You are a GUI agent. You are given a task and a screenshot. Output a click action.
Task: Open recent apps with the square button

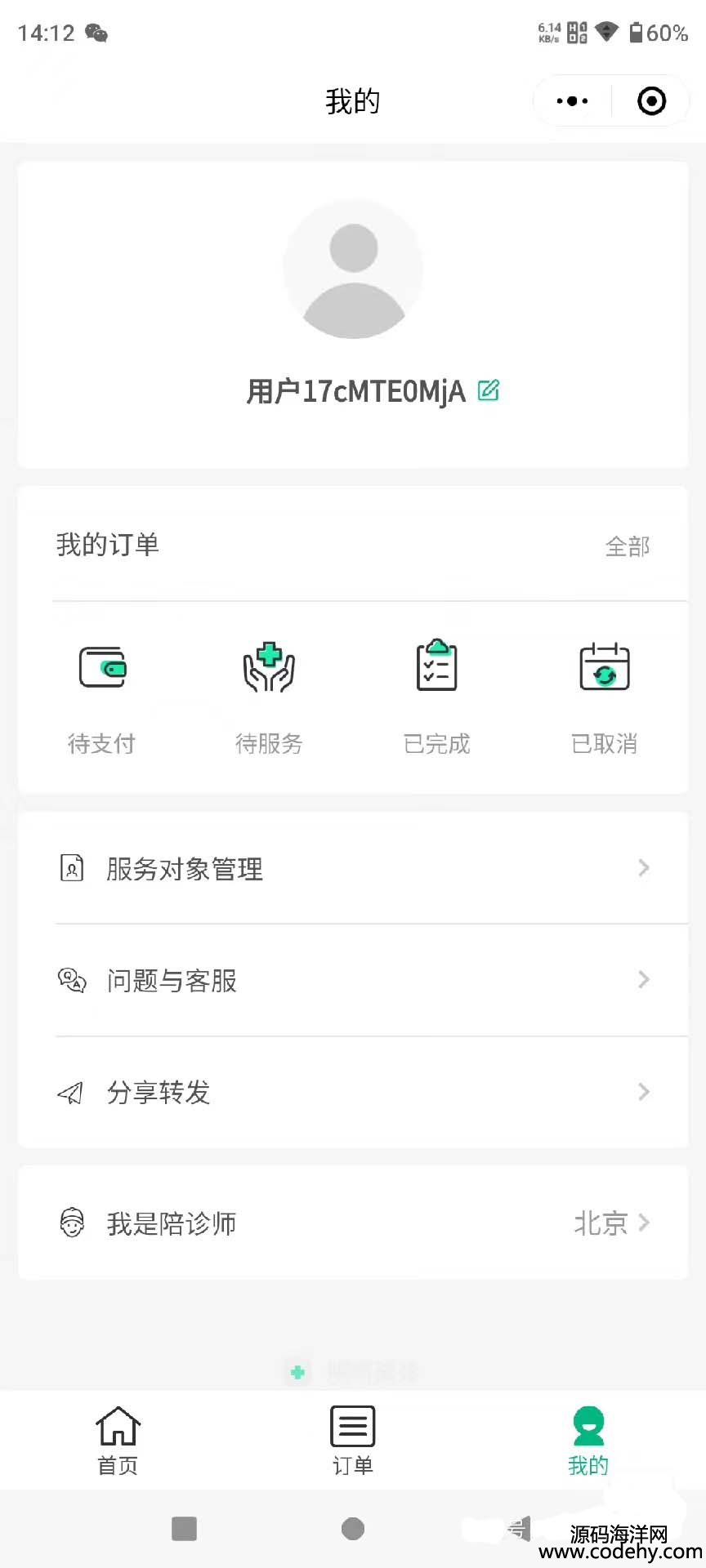pos(184,1529)
